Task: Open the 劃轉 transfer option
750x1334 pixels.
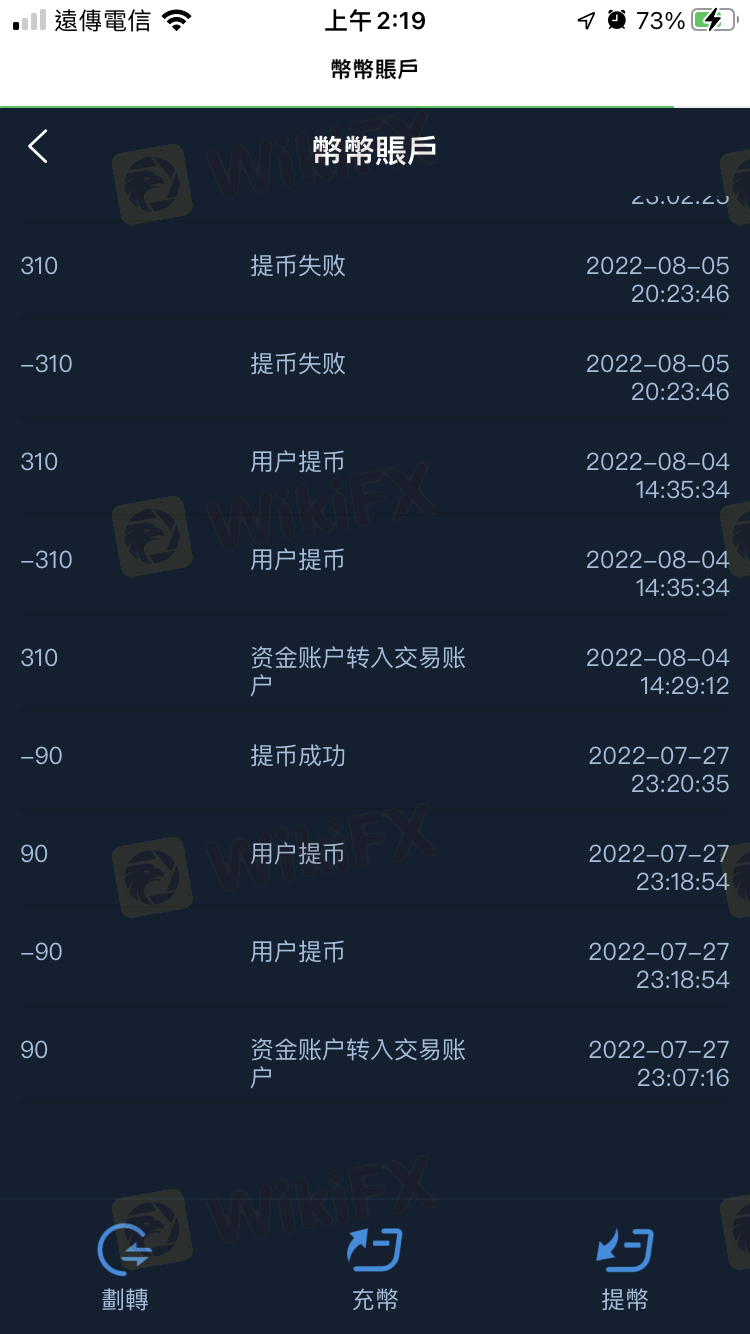Action: coord(125,1267)
